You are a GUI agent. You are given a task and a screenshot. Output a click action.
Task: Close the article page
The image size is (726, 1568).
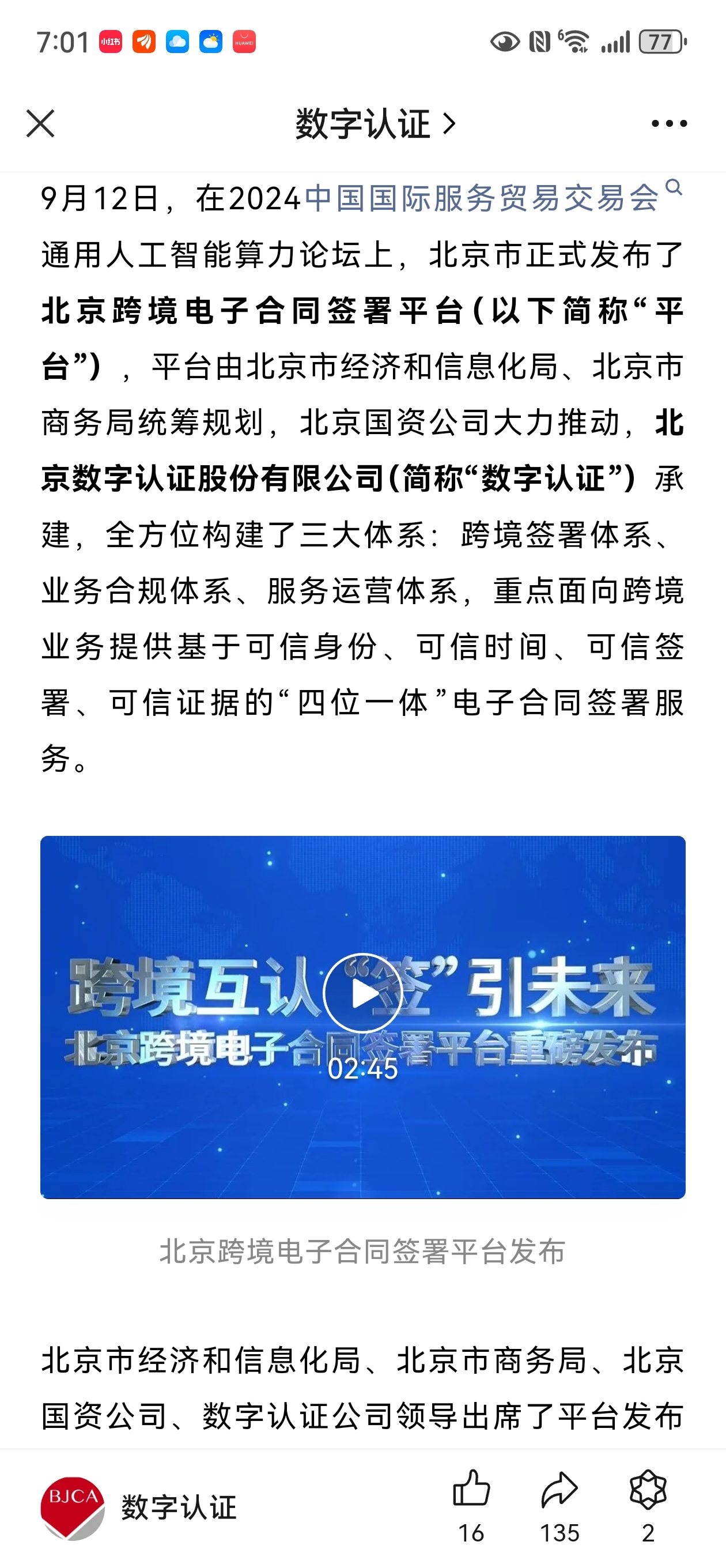[40, 123]
